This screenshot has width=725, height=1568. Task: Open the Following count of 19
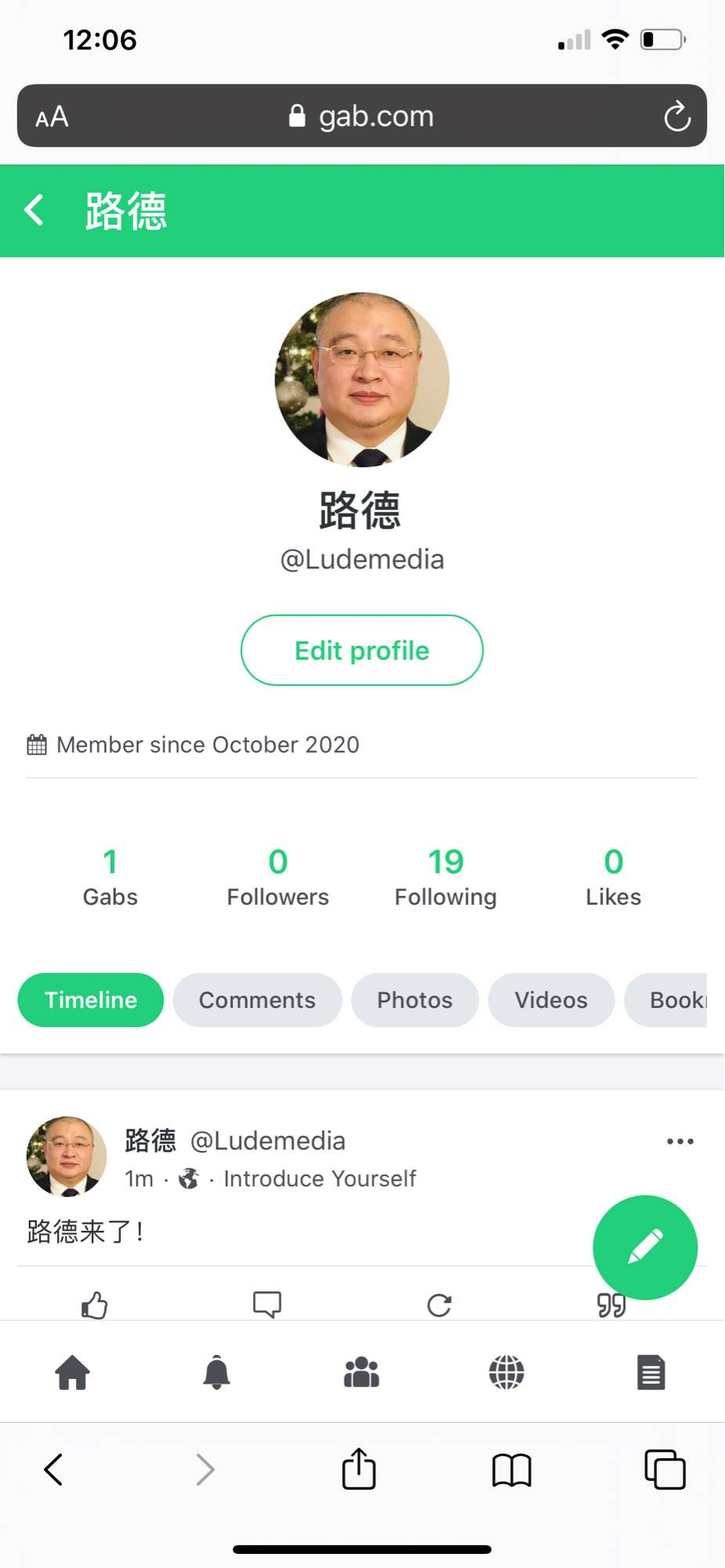445,877
